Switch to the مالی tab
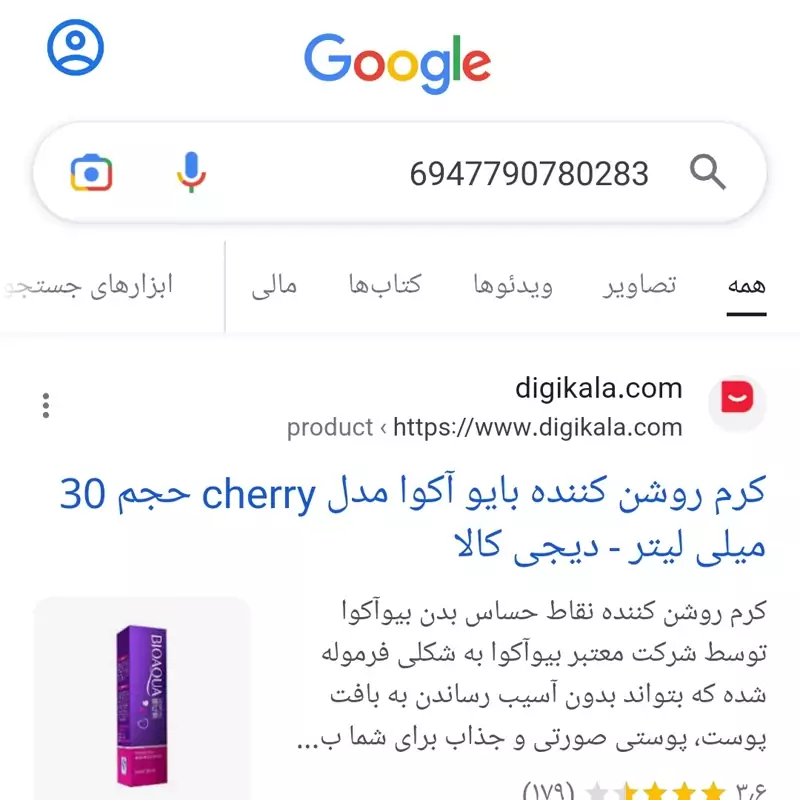 coord(273,286)
